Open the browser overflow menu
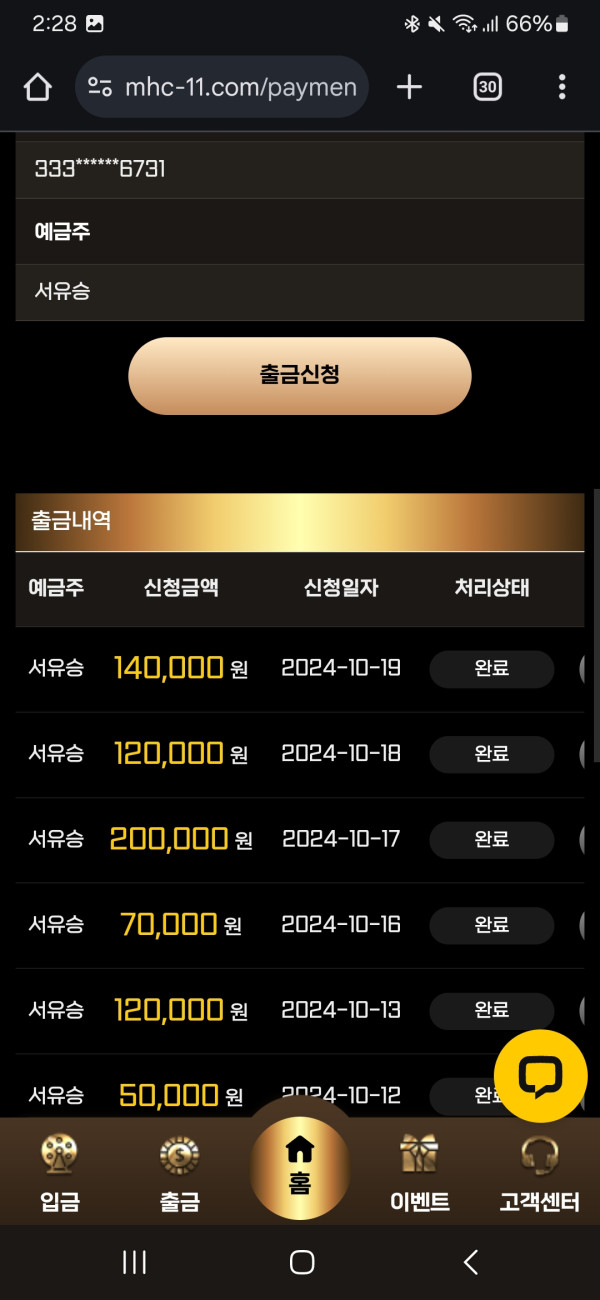Screen dimensions: 600x1300 [x=562, y=88]
